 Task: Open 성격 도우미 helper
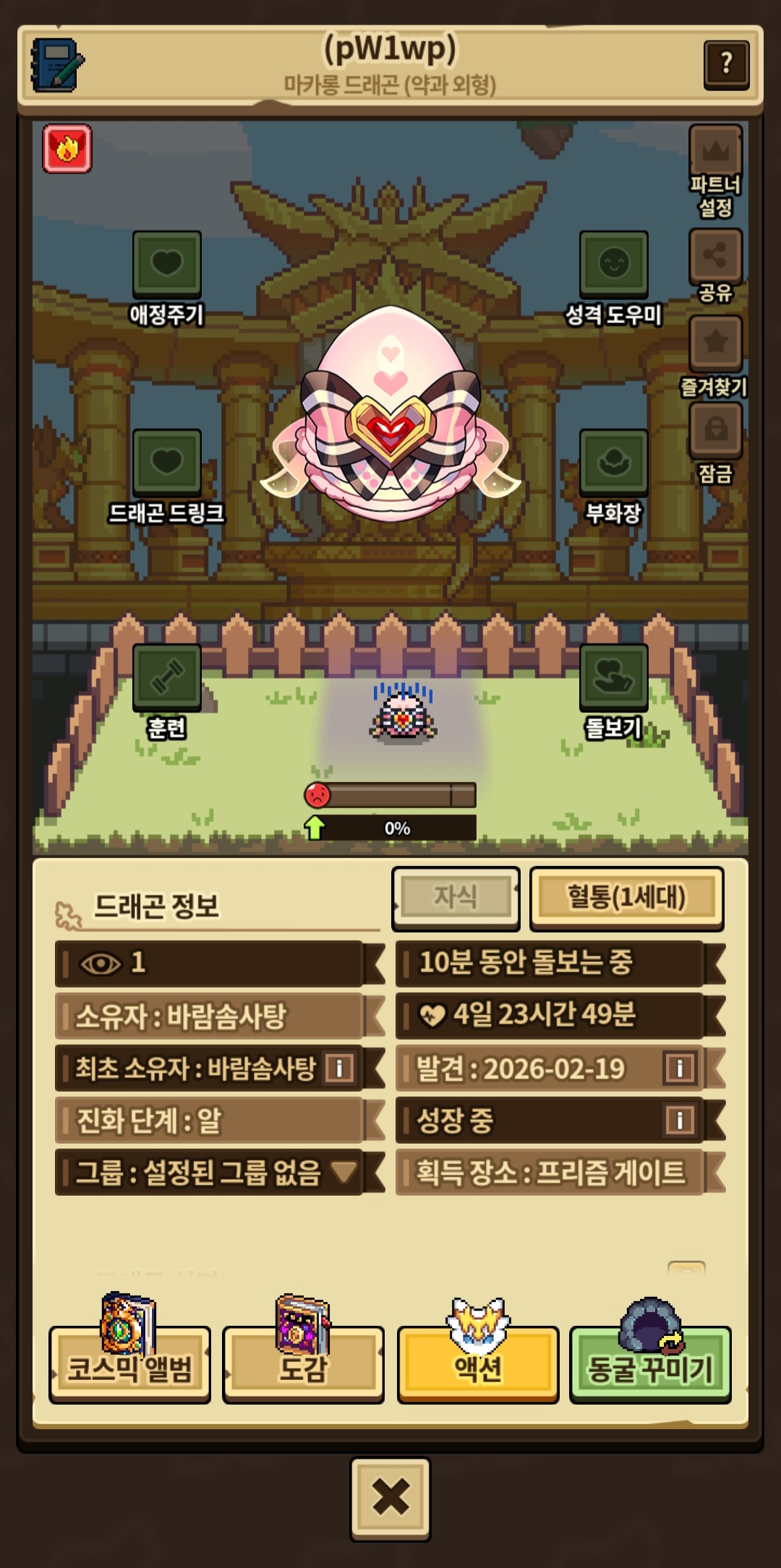pyautogui.click(x=613, y=265)
